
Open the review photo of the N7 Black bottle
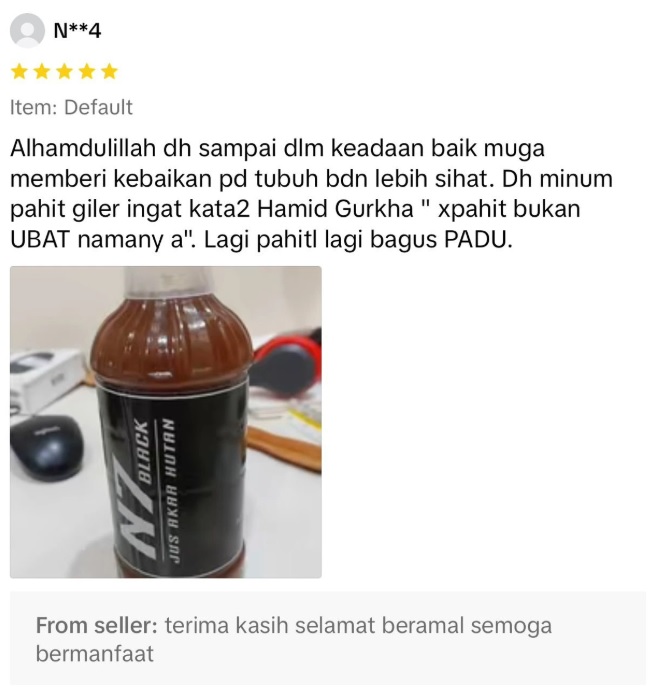166,422
